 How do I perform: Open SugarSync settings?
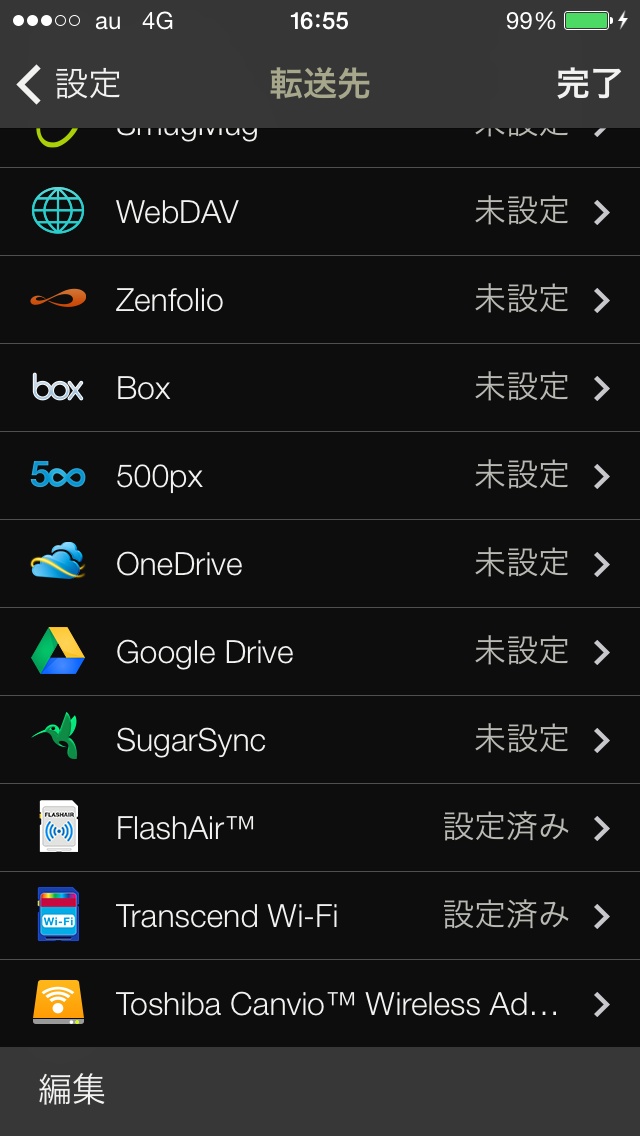tap(320, 740)
